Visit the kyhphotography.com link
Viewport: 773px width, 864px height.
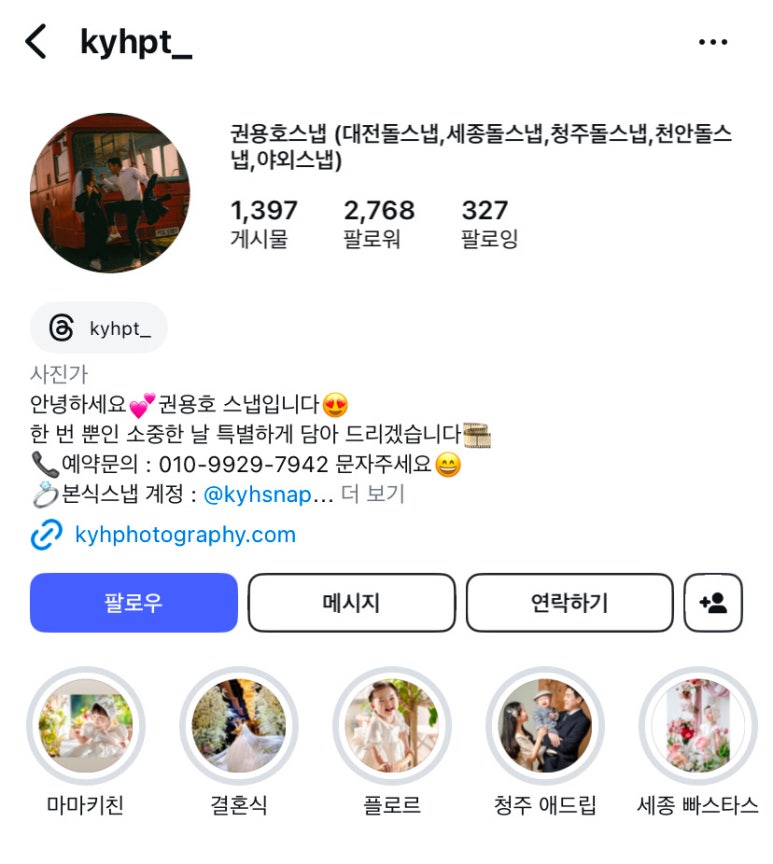pos(185,535)
